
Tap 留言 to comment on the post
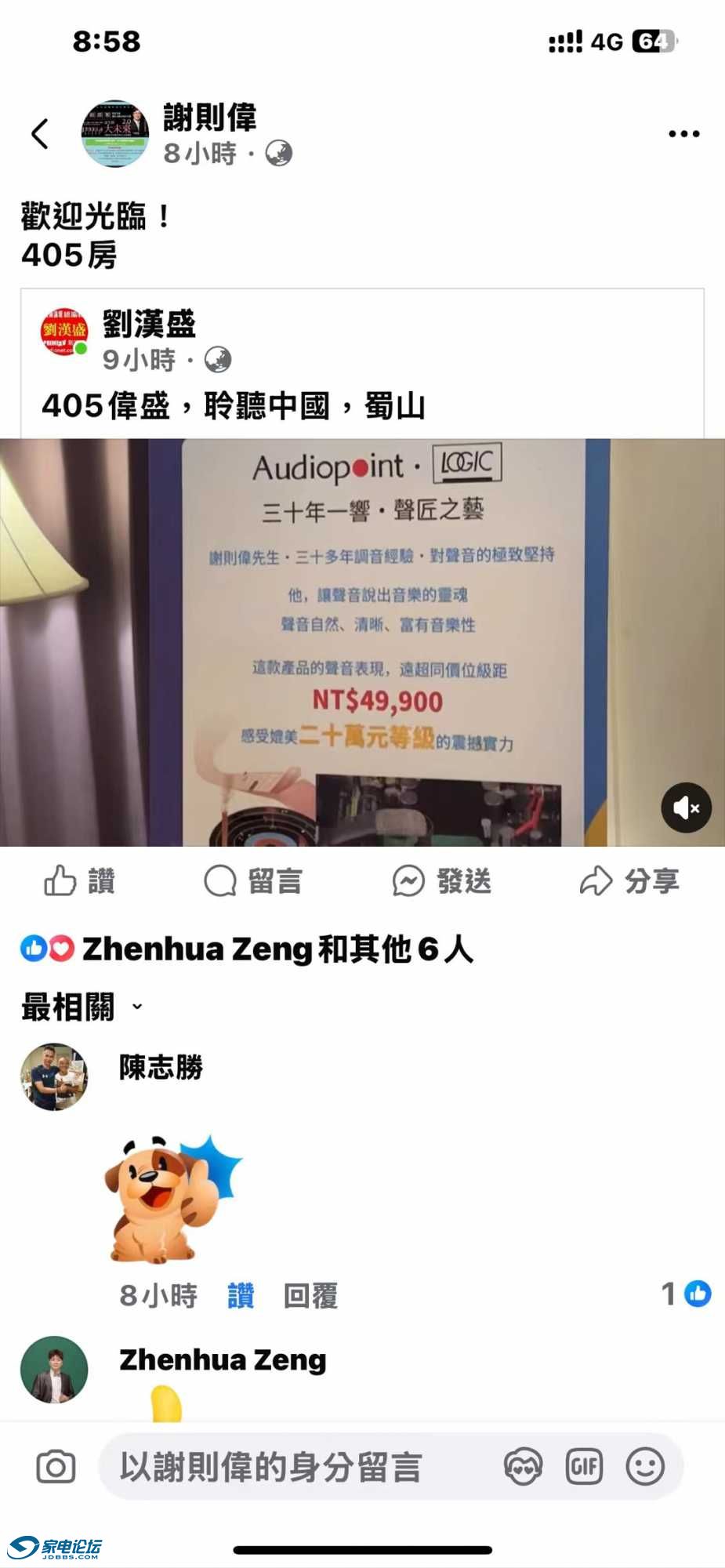click(x=253, y=880)
